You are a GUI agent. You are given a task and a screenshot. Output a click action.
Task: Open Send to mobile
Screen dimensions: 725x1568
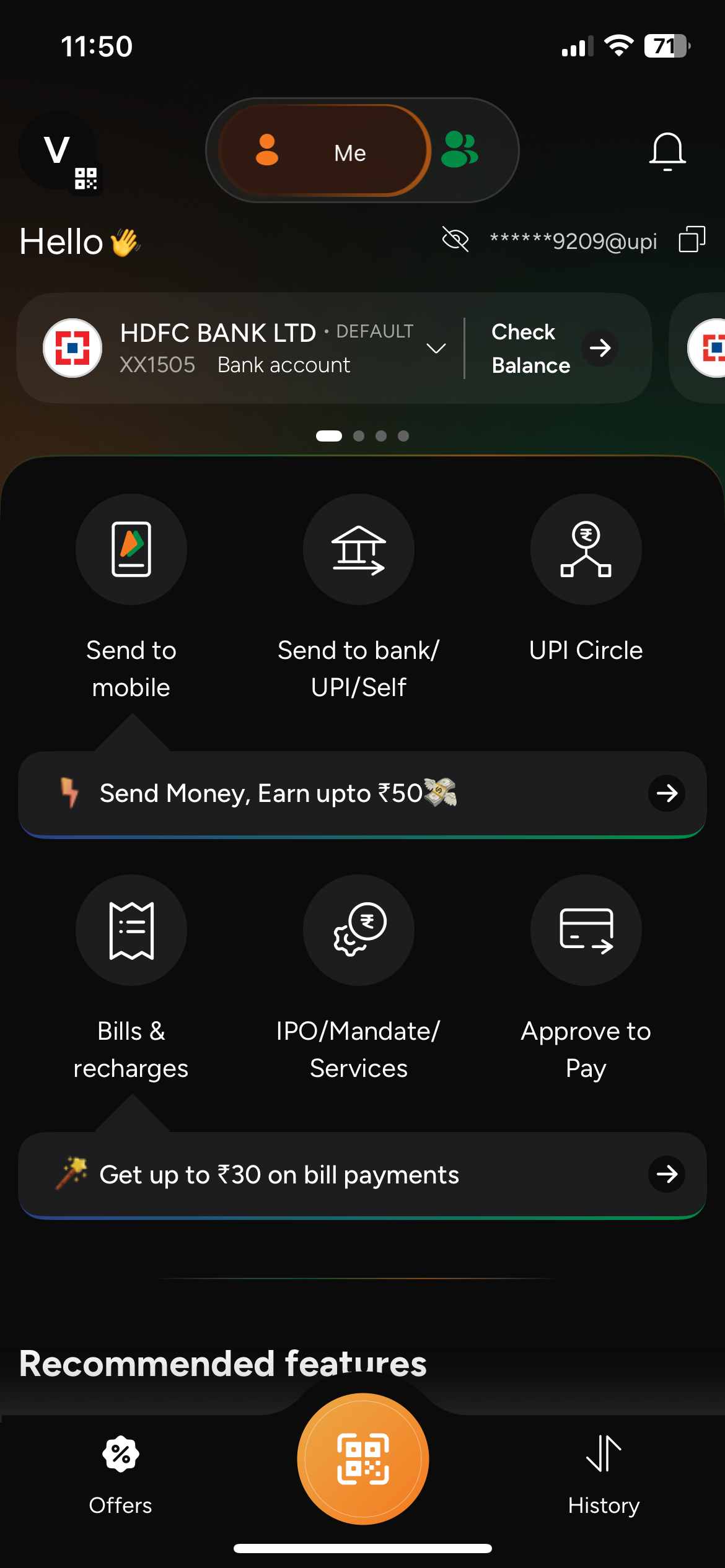point(131,550)
